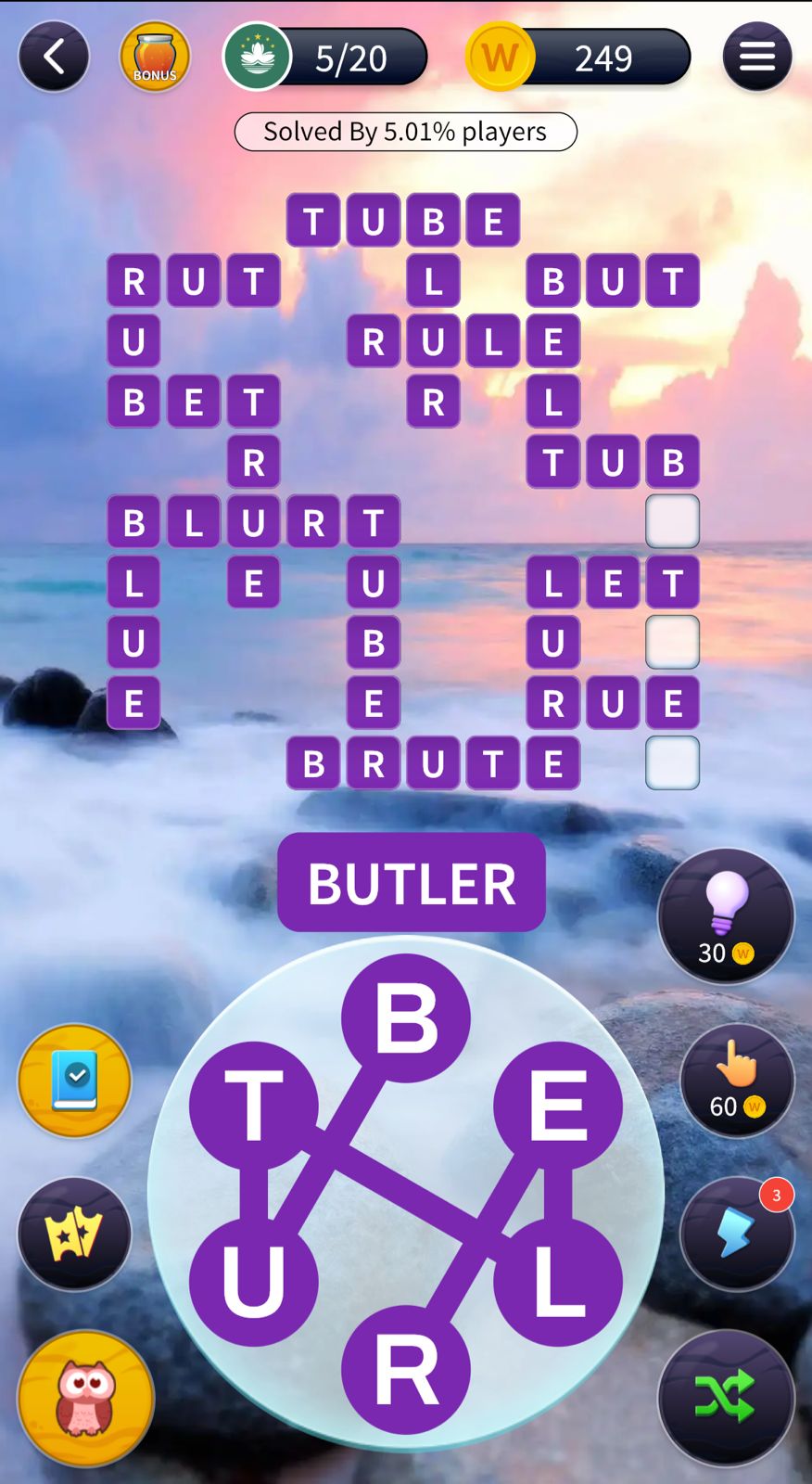Select the letter E on the wheel
This screenshot has width=812, height=1484.
558,1106
